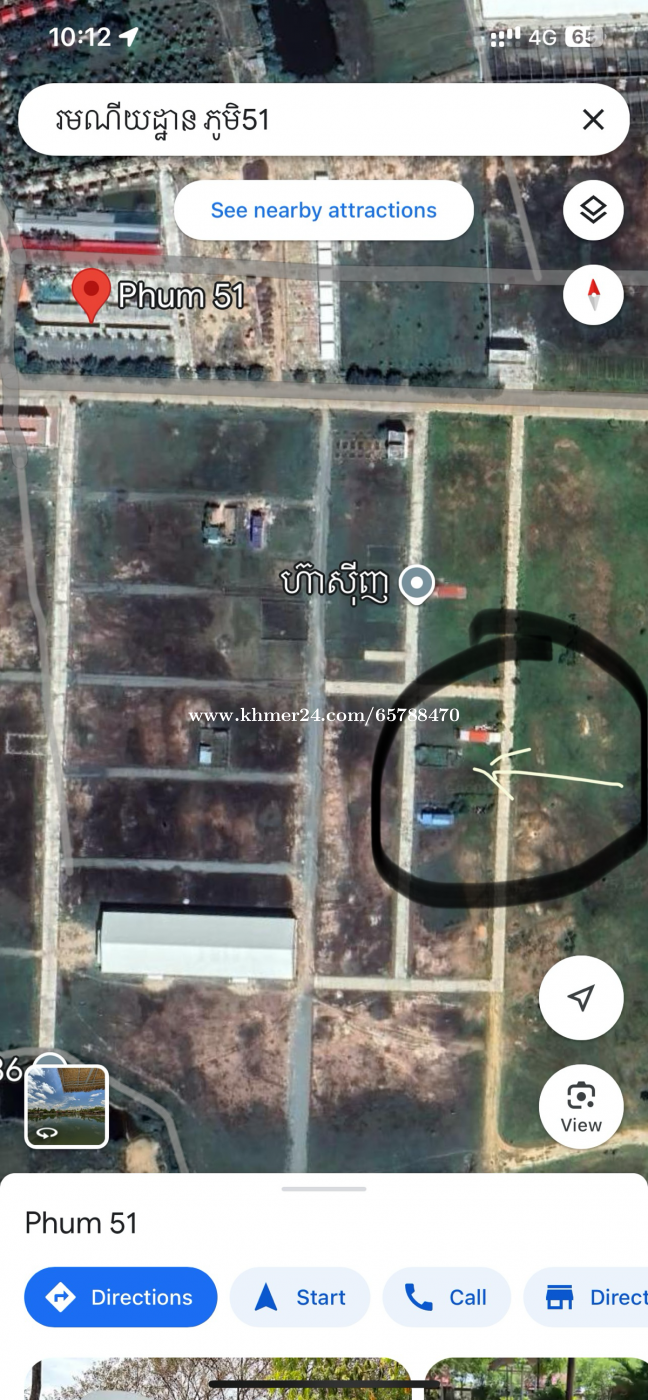Call Phum 51

(446, 1297)
